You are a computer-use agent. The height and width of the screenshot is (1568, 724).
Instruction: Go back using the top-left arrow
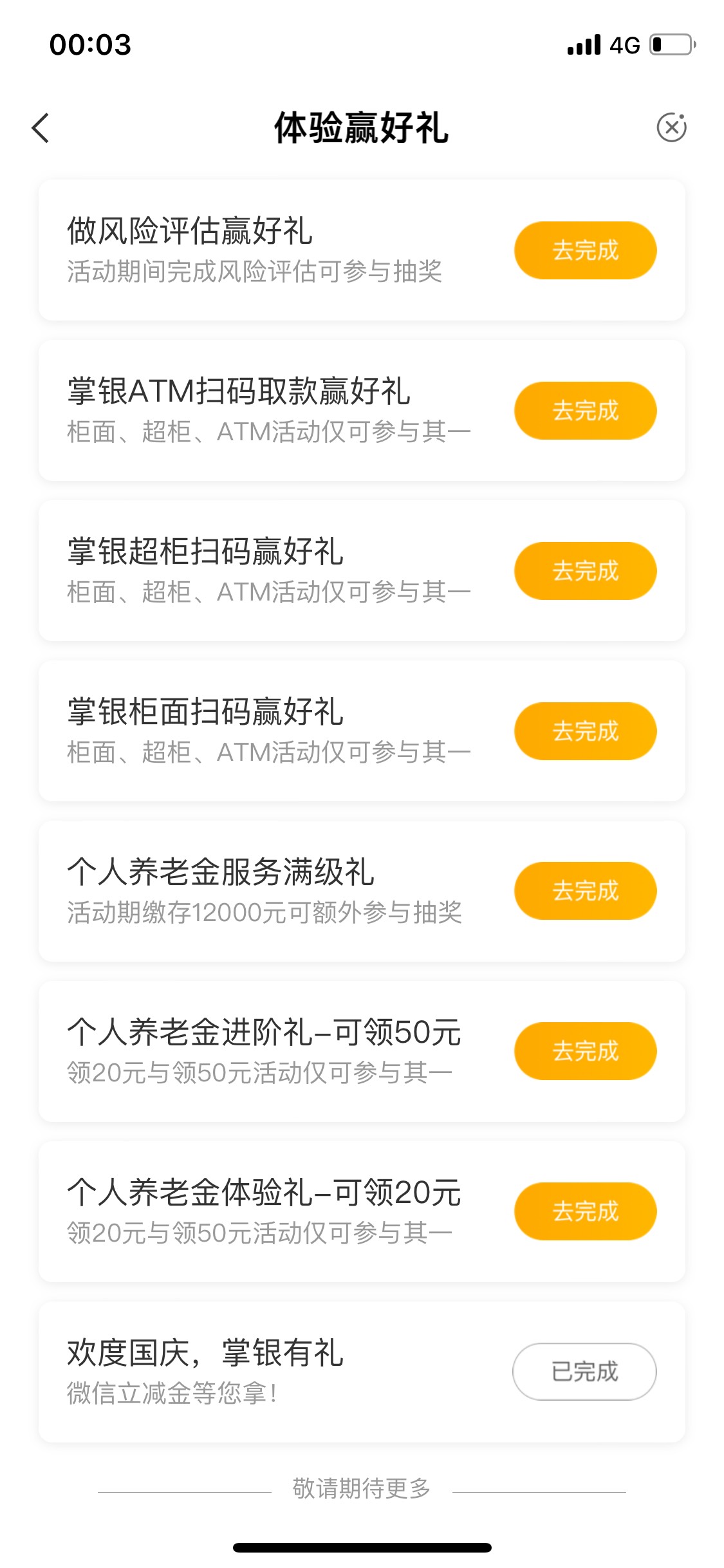[41, 127]
